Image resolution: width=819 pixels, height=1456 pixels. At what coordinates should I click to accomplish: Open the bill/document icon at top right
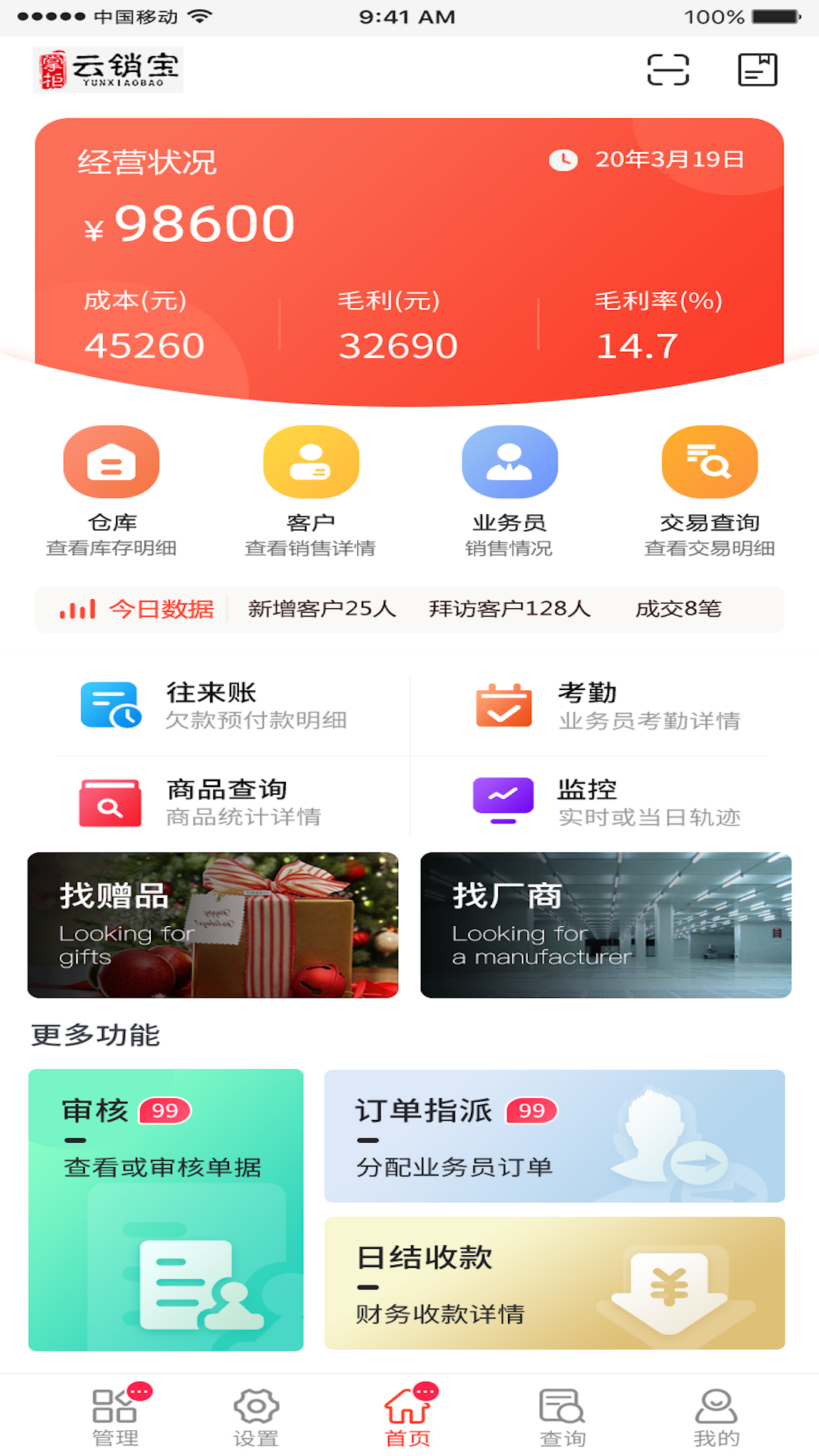click(x=758, y=69)
